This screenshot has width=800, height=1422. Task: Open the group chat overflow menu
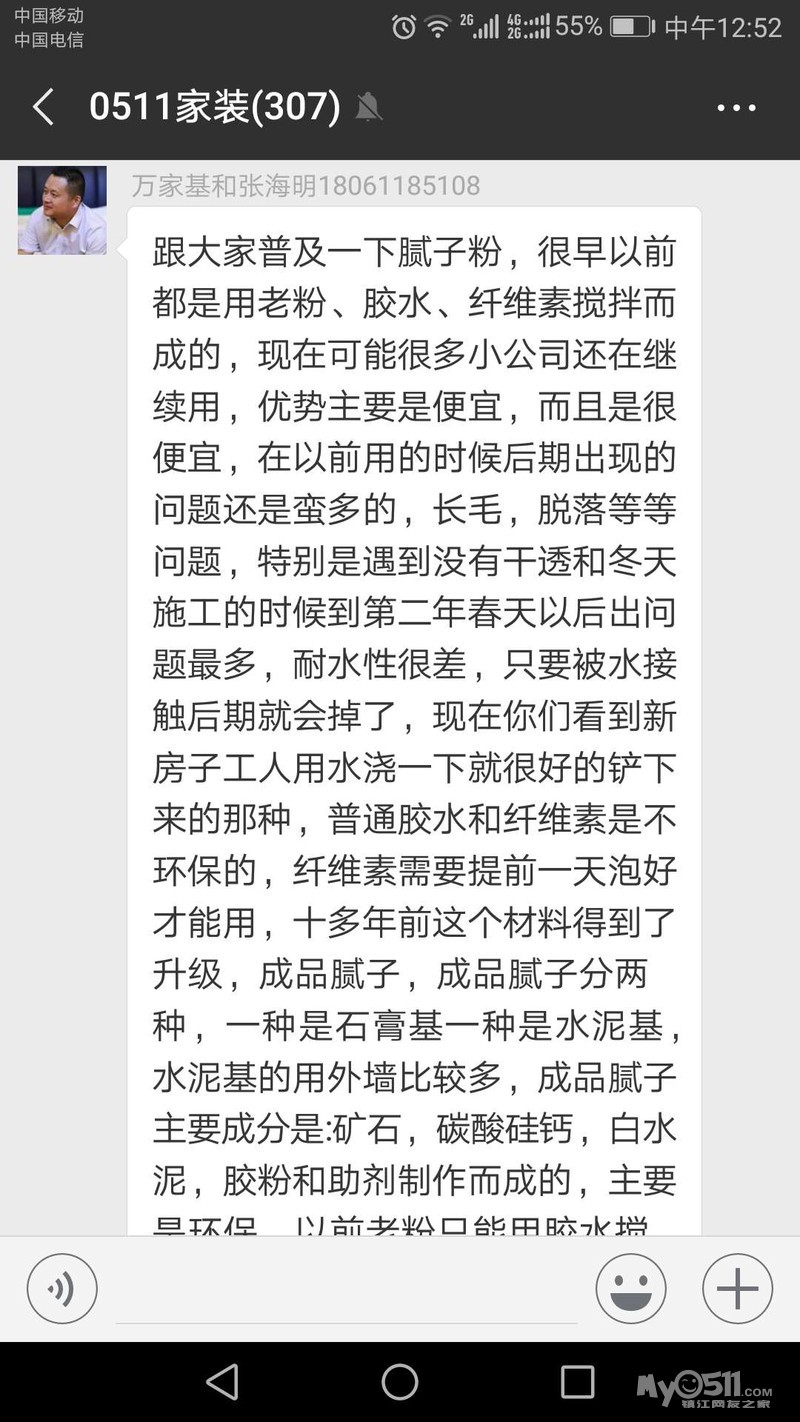click(737, 107)
